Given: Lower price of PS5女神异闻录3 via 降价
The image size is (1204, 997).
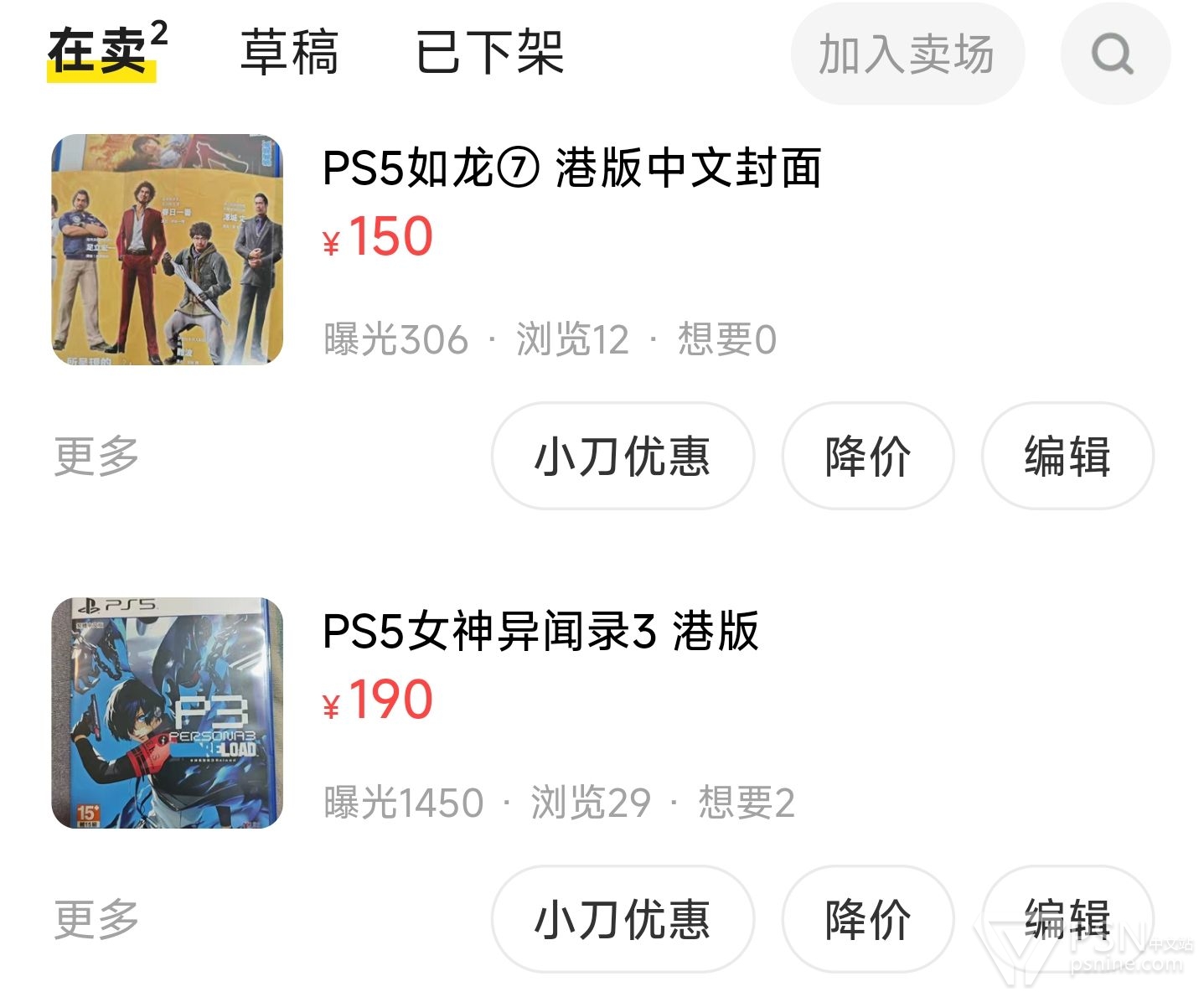Looking at the screenshot, I should (867, 919).
